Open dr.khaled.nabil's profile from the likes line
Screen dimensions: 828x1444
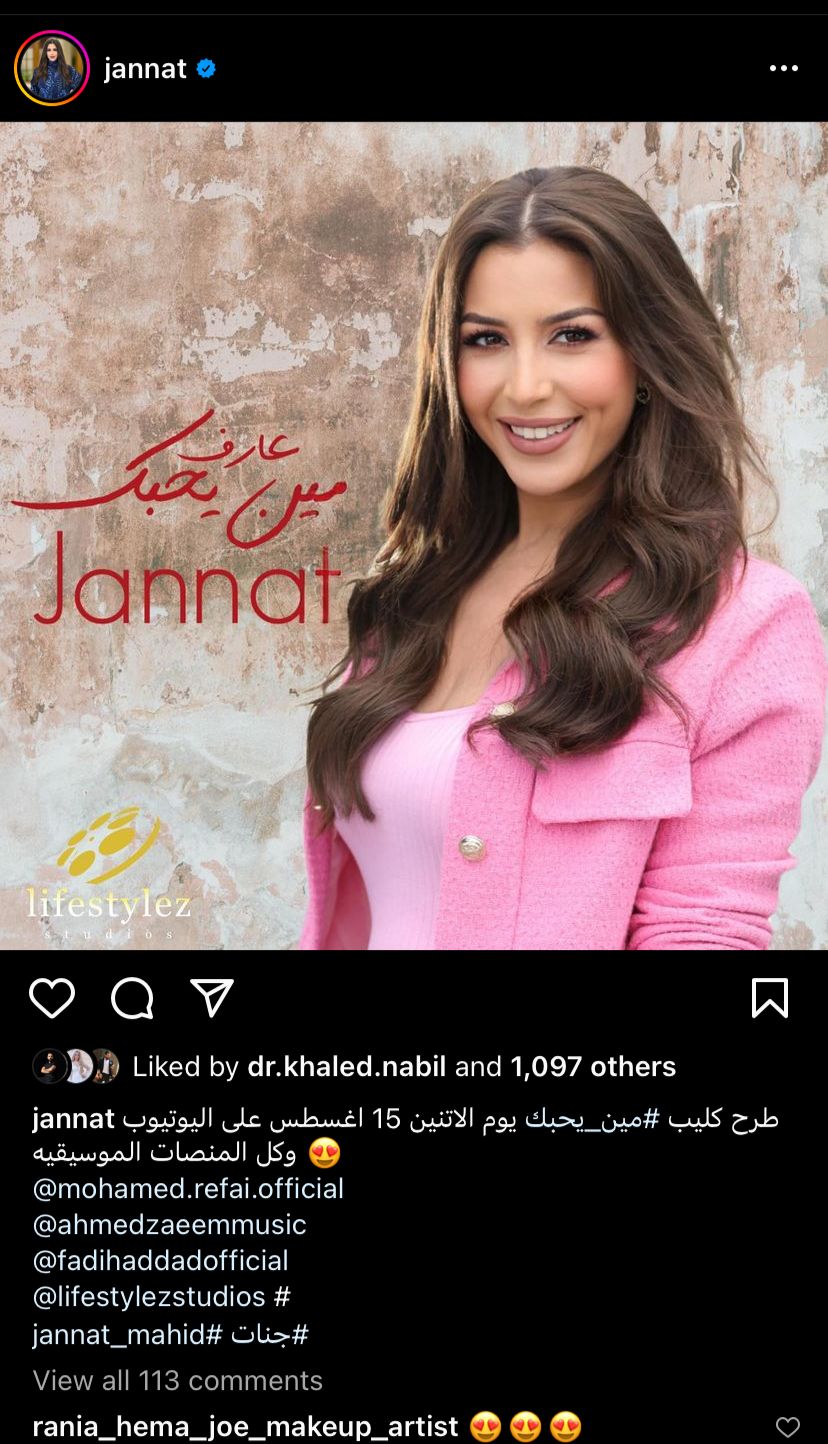[x=346, y=1066]
